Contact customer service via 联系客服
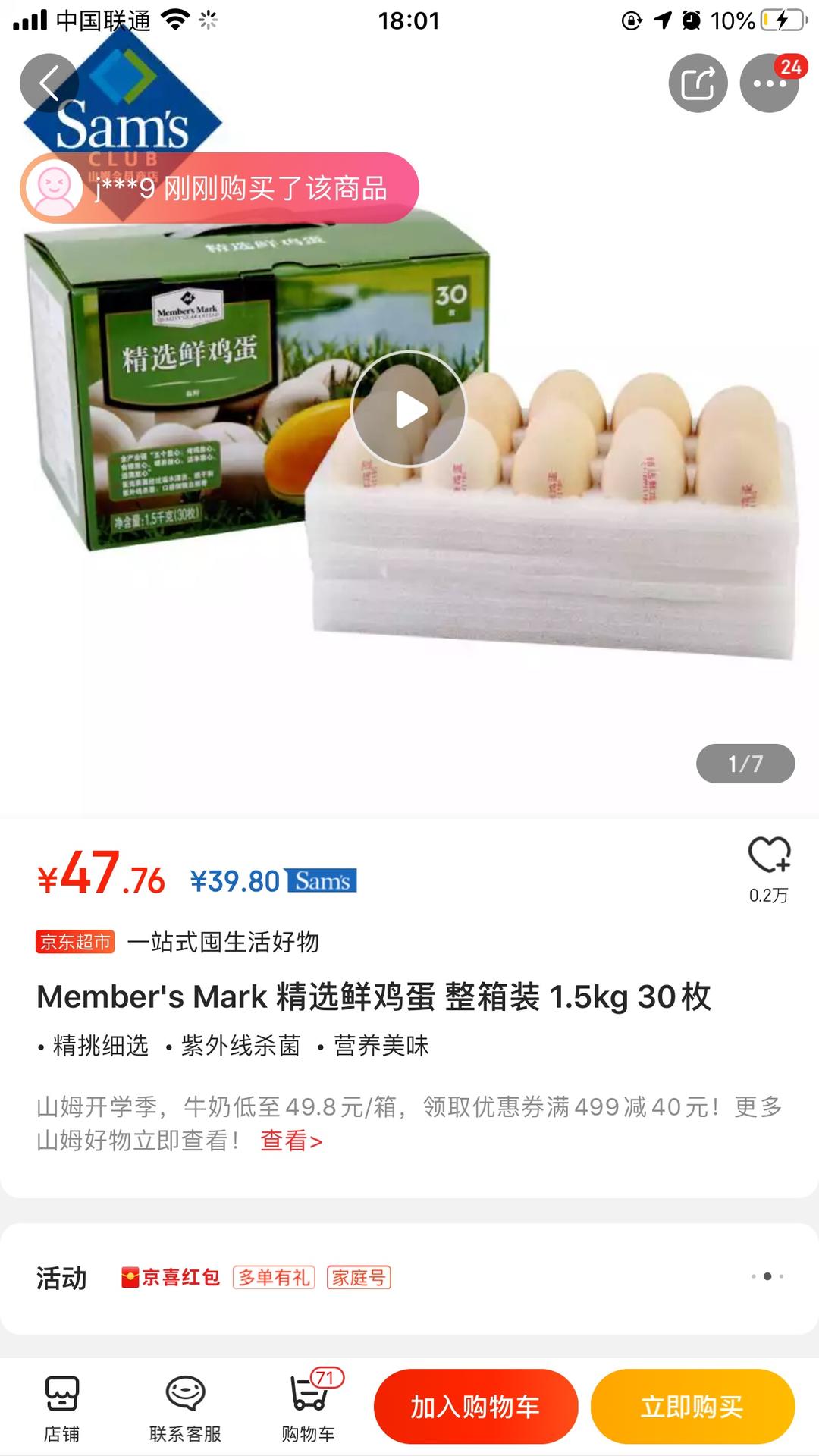819x1456 pixels. 185,1407
